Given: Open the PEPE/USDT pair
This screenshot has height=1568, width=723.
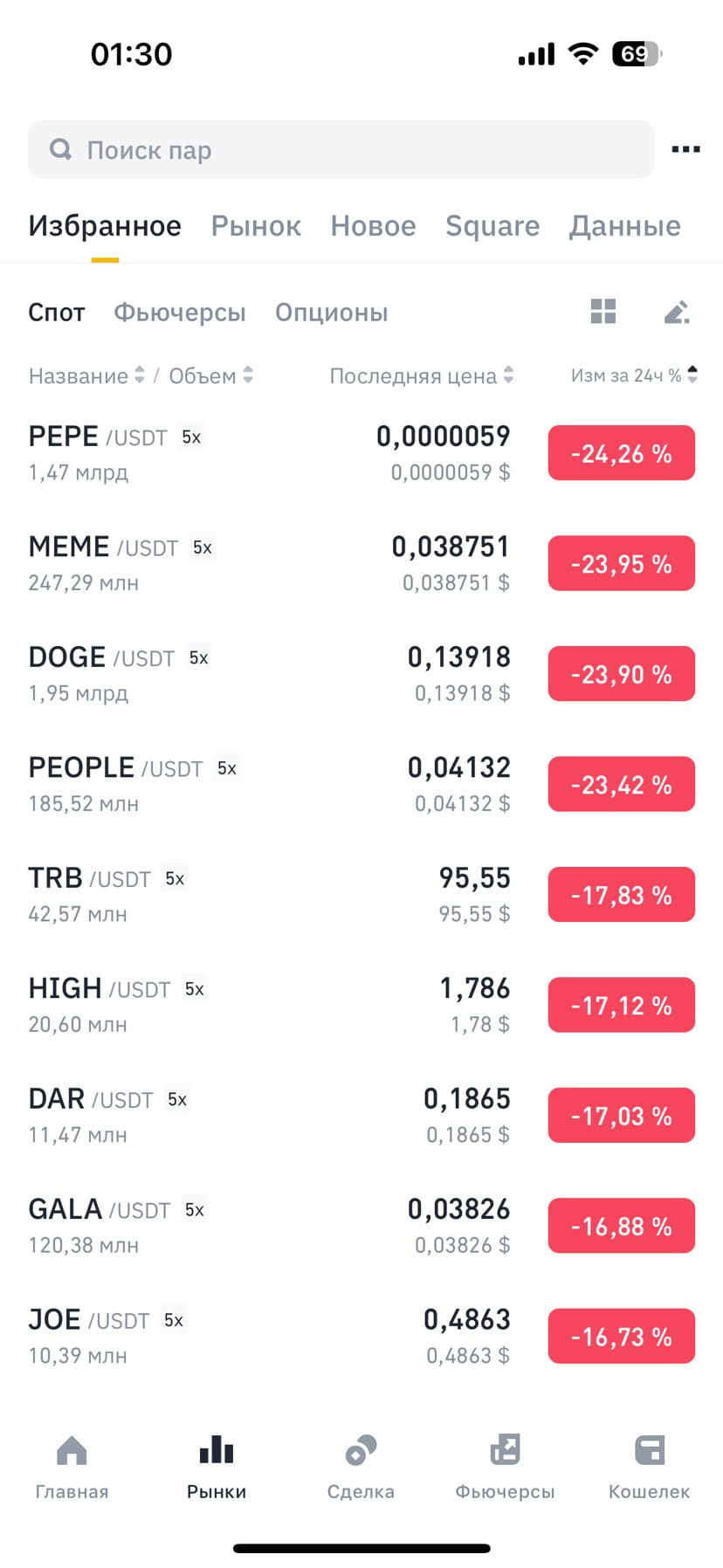Looking at the screenshot, I should 361,453.
